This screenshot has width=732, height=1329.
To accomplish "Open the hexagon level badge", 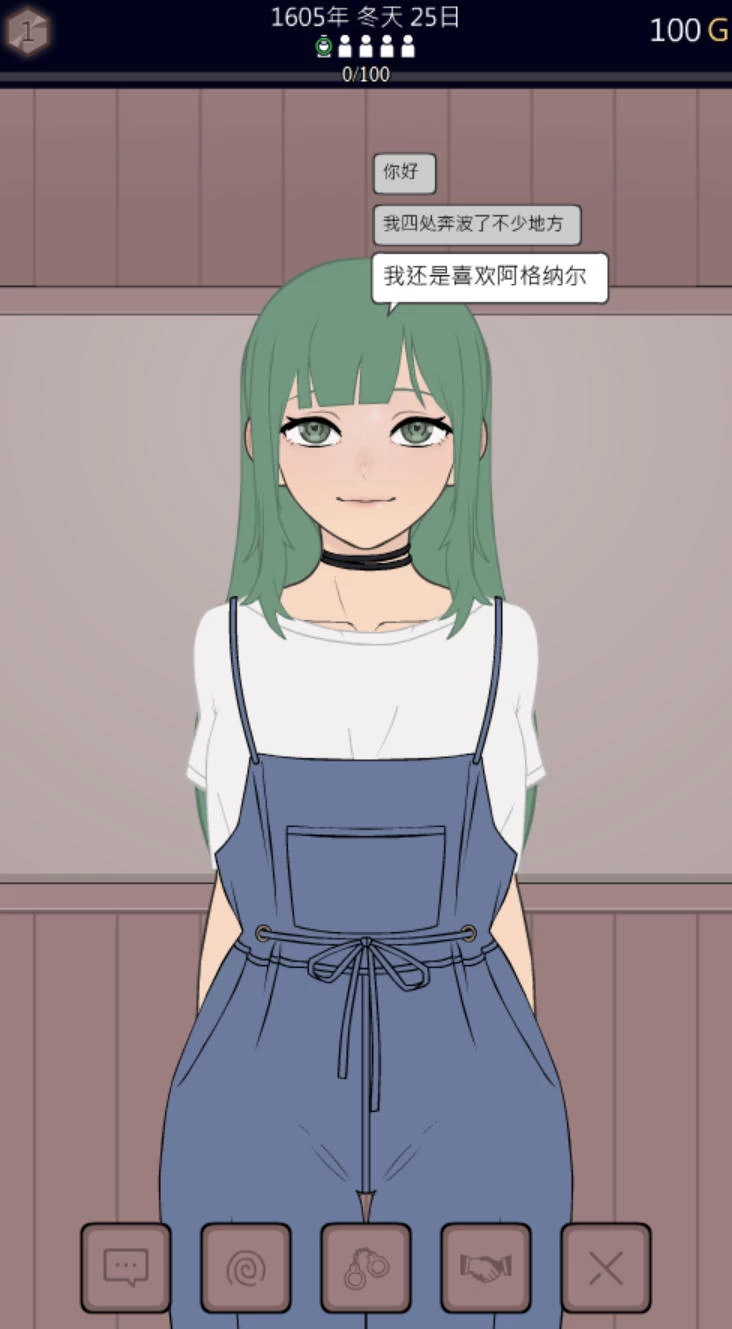I will pos(28,31).
